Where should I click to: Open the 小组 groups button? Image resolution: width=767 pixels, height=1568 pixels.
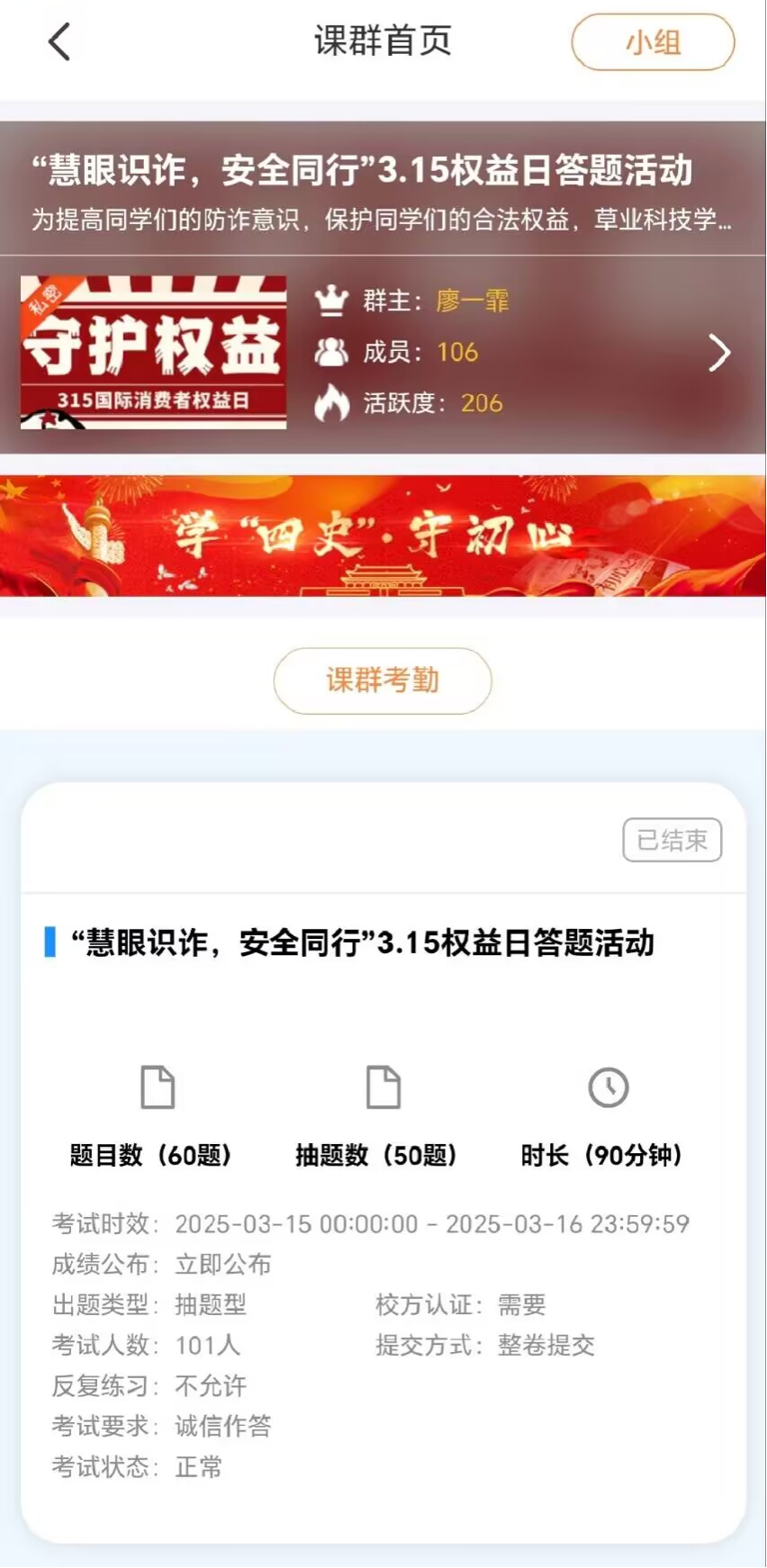tap(653, 42)
